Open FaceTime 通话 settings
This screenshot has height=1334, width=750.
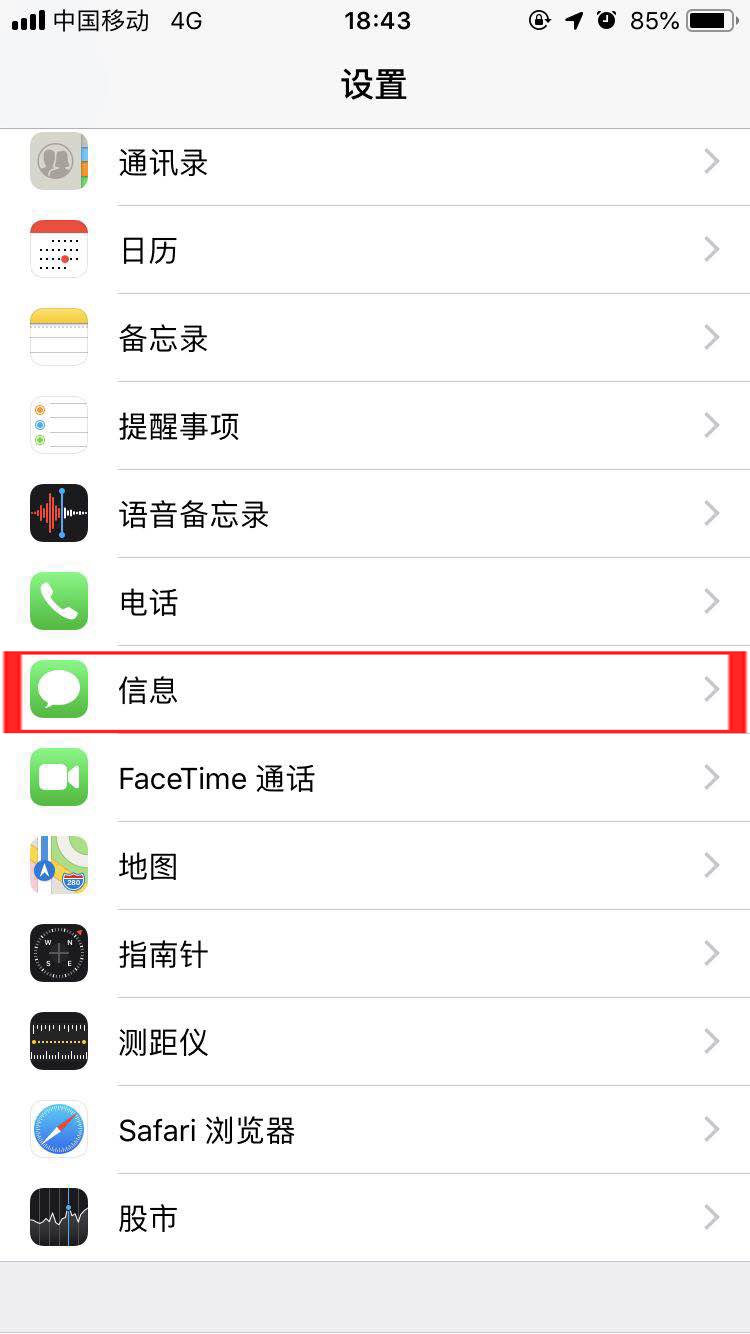click(x=375, y=778)
